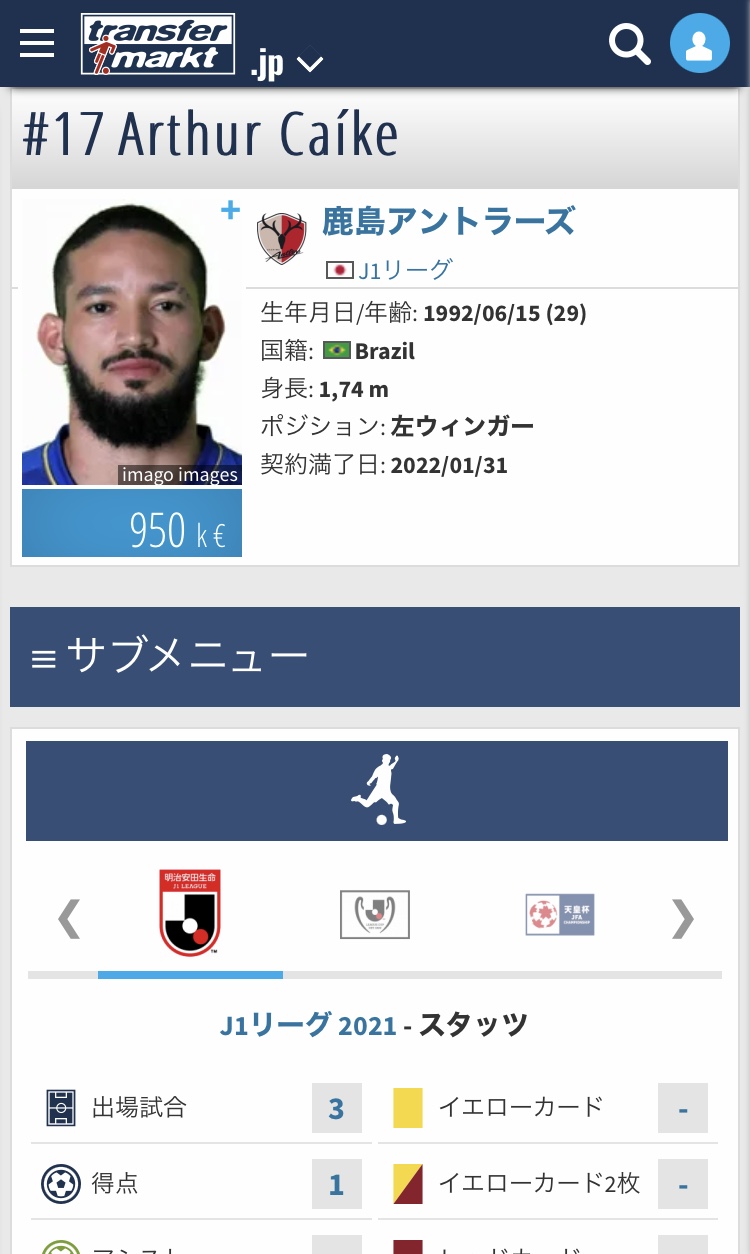The image size is (750, 1254).
Task: Expand the サブメニュー submenu
Action: coord(375,657)
